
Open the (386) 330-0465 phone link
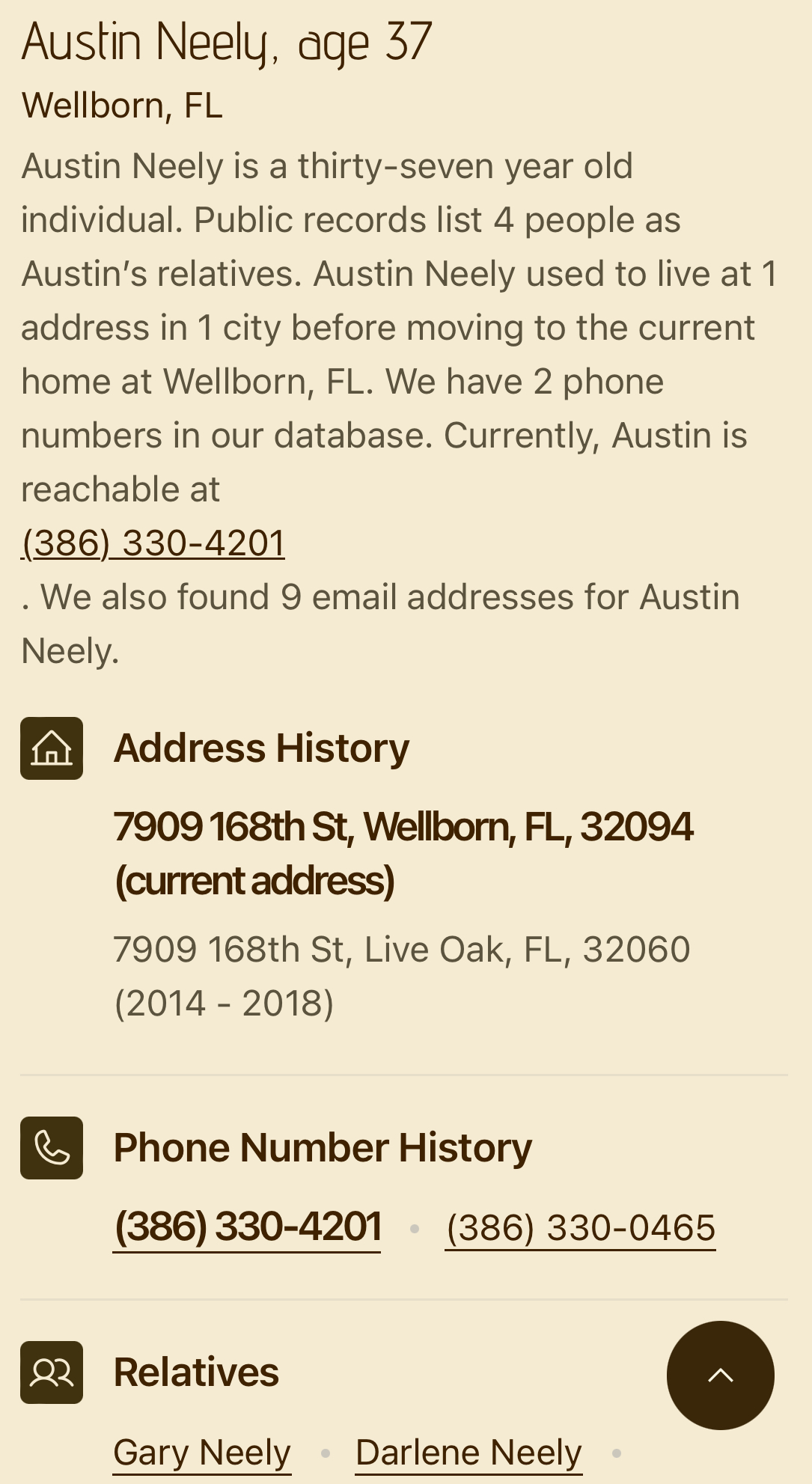tap(580, 1228)
